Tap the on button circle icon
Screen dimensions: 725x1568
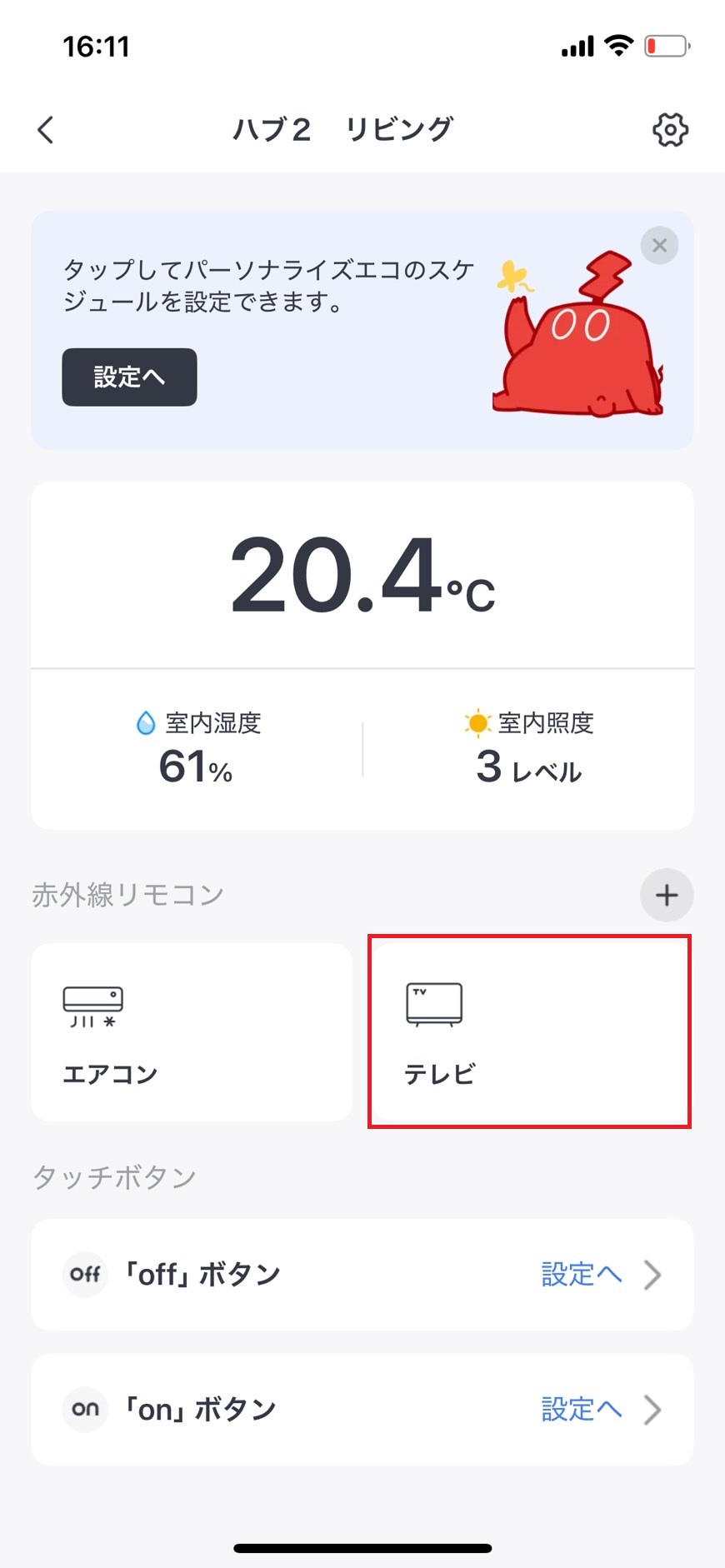coord(84,1409)
